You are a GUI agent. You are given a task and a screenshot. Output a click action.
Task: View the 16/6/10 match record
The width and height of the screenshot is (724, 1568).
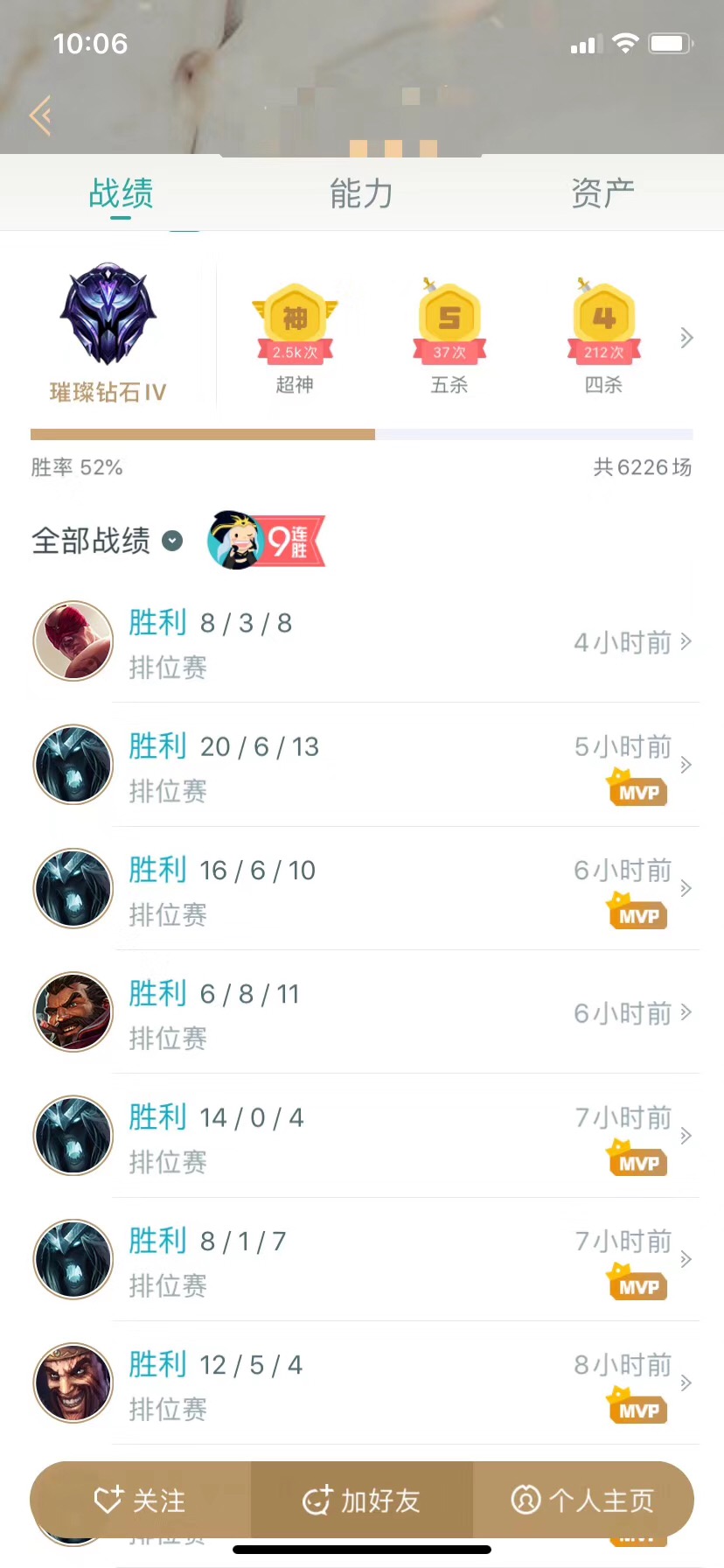pyautogui.click(x=362, y=890)
